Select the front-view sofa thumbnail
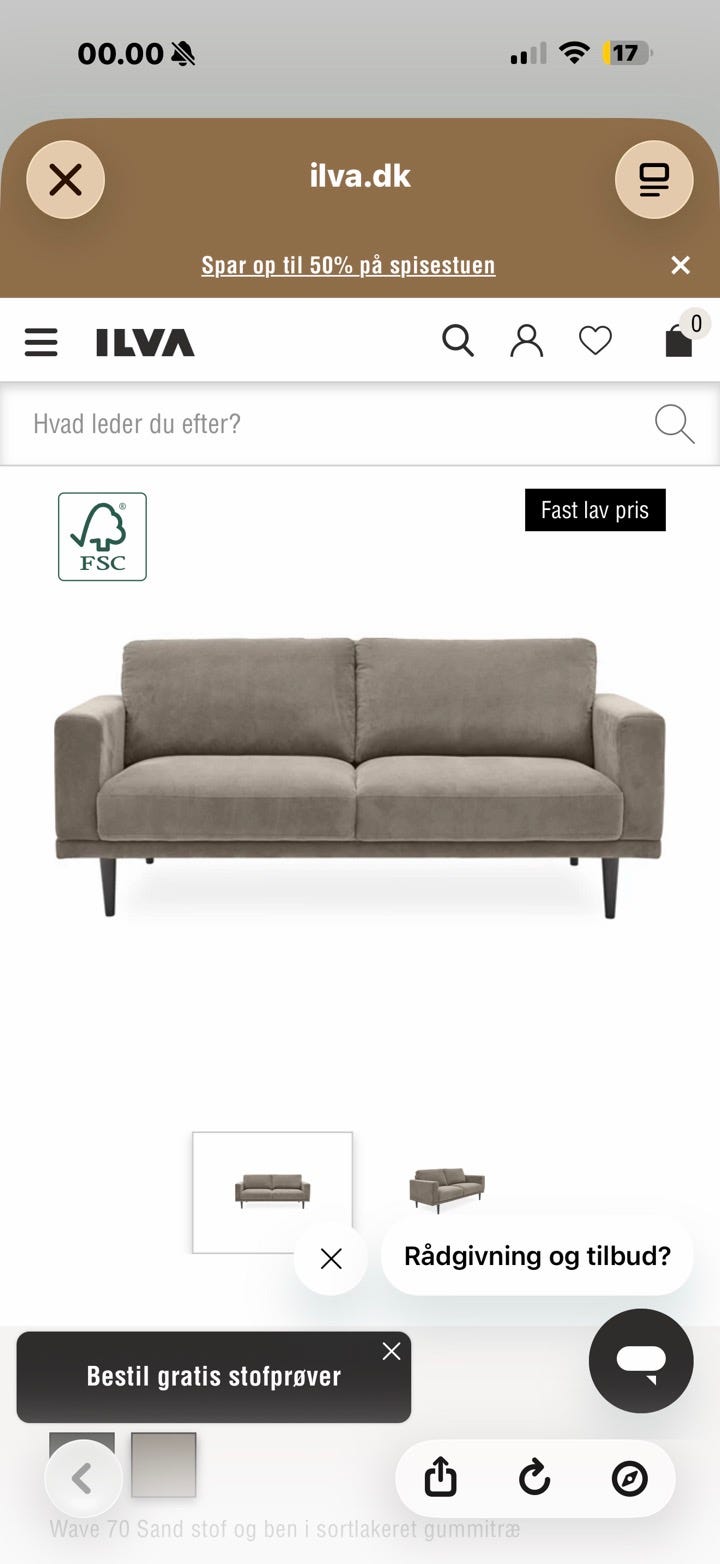720x1564 pixels. [x=272, y=1192]
